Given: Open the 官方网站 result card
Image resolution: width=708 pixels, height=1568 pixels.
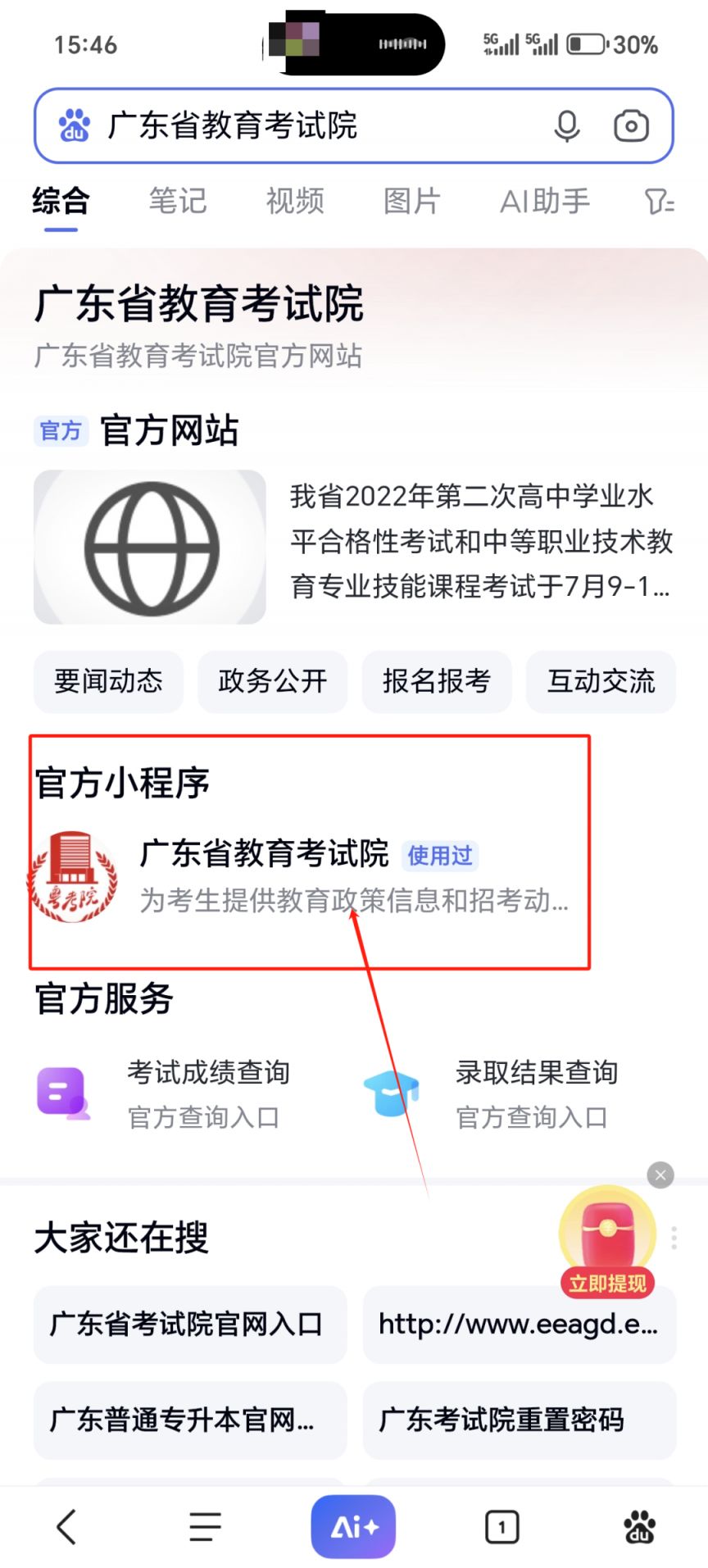Looking at the screenshot, I should point(354,547).
